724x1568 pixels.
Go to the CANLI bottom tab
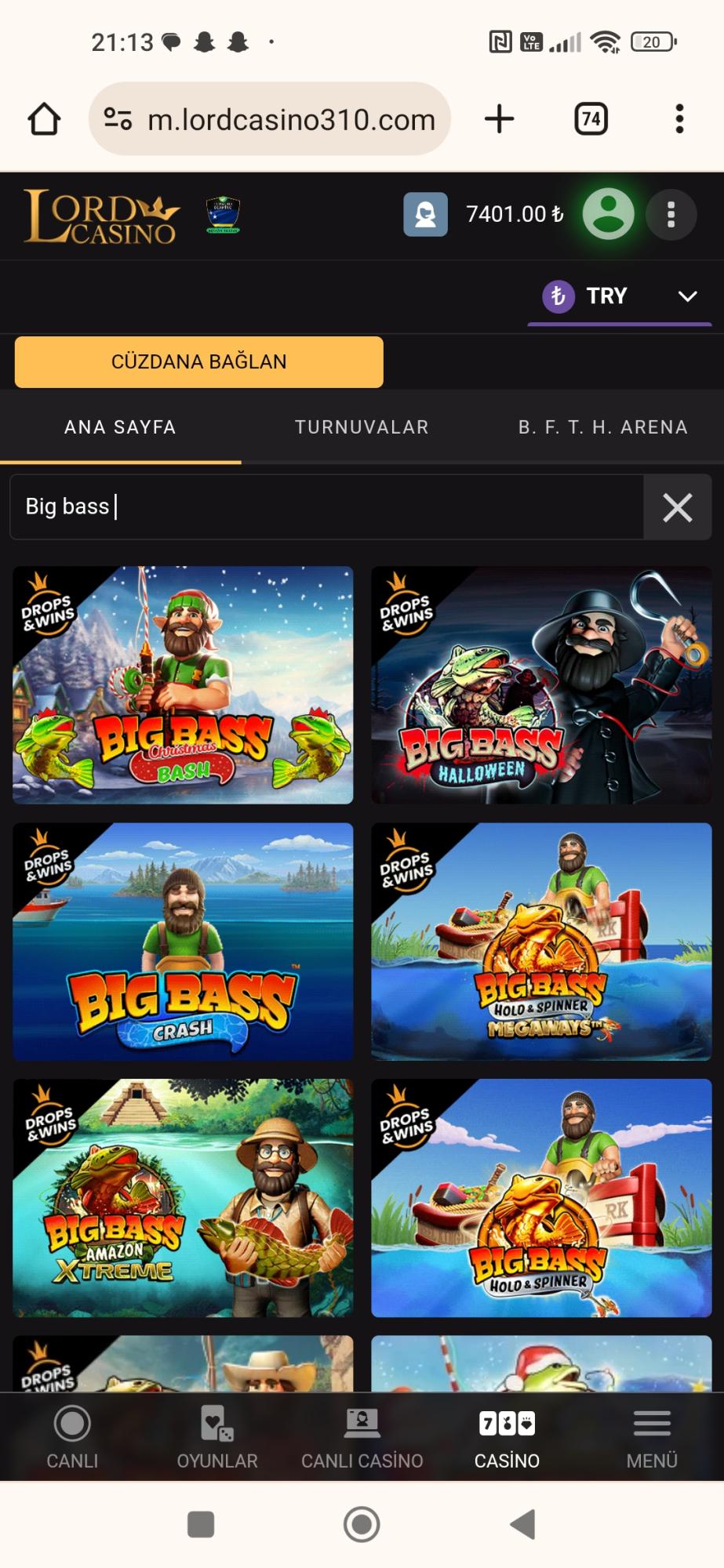click(x=72, y=1438)
